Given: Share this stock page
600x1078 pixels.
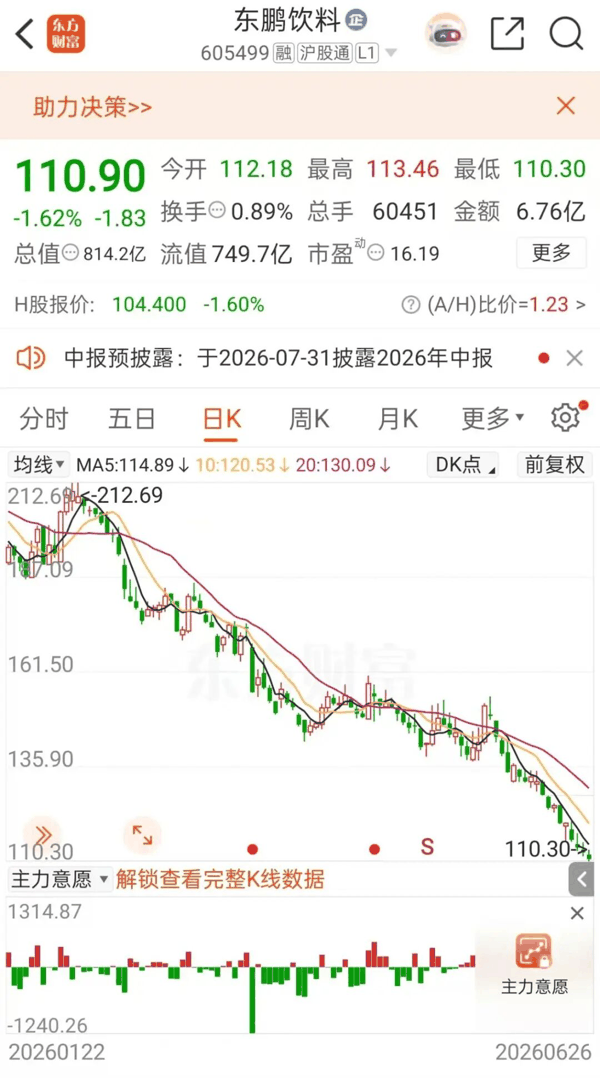Looking at the screenshot, I should pos(507,33).
